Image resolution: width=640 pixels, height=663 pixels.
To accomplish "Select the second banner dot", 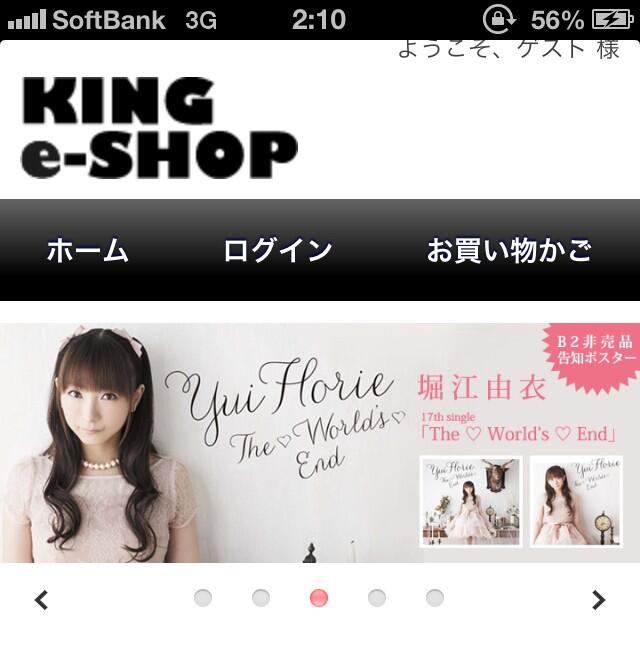I will click(x=261, y=598).
